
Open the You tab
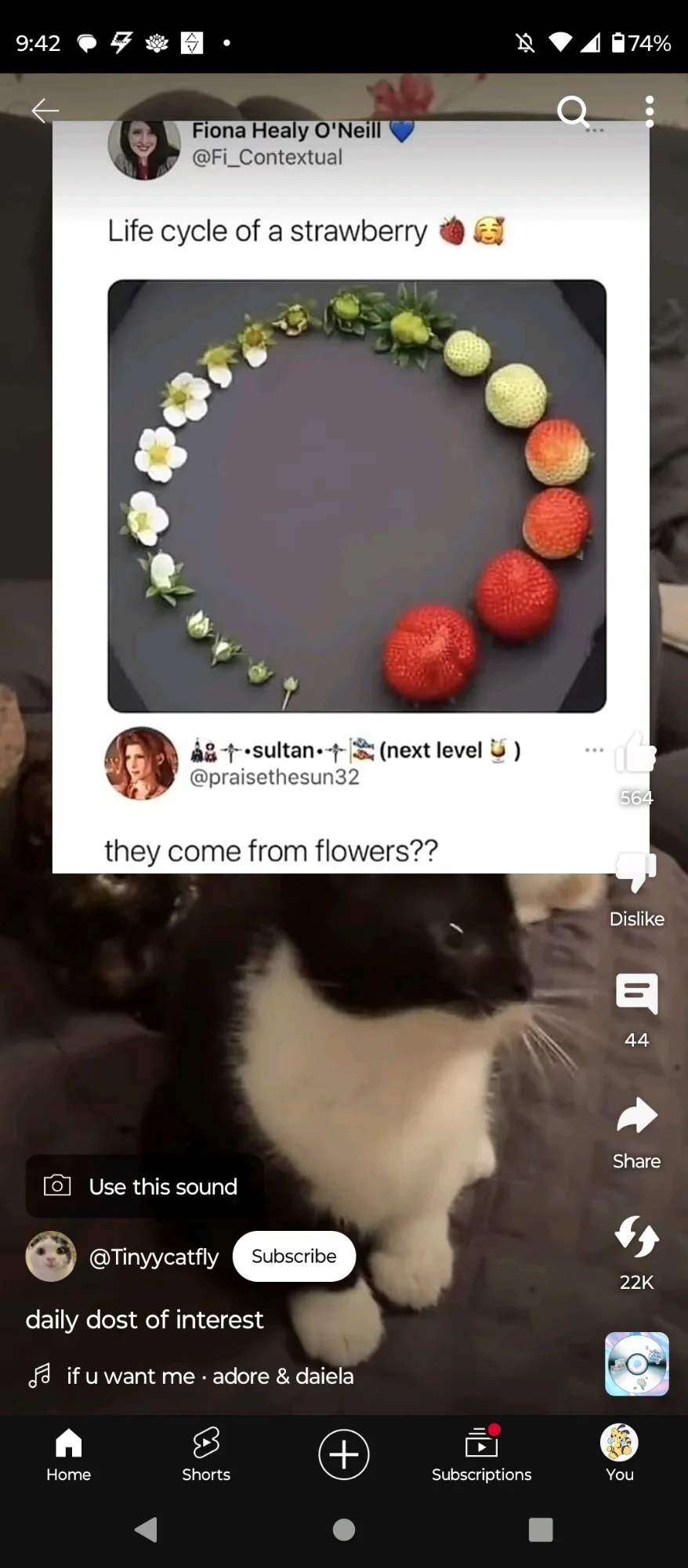619,1454
